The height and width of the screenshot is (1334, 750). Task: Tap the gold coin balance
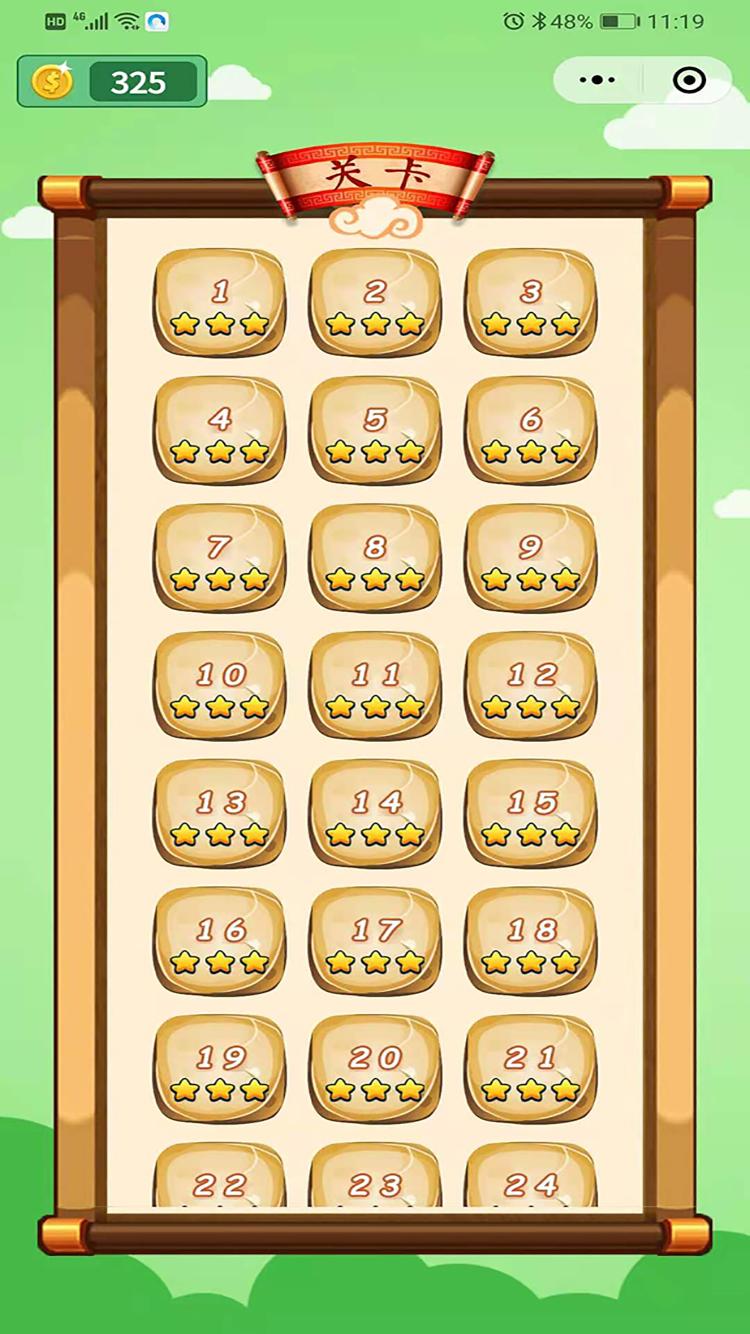(x=112, y=82)
